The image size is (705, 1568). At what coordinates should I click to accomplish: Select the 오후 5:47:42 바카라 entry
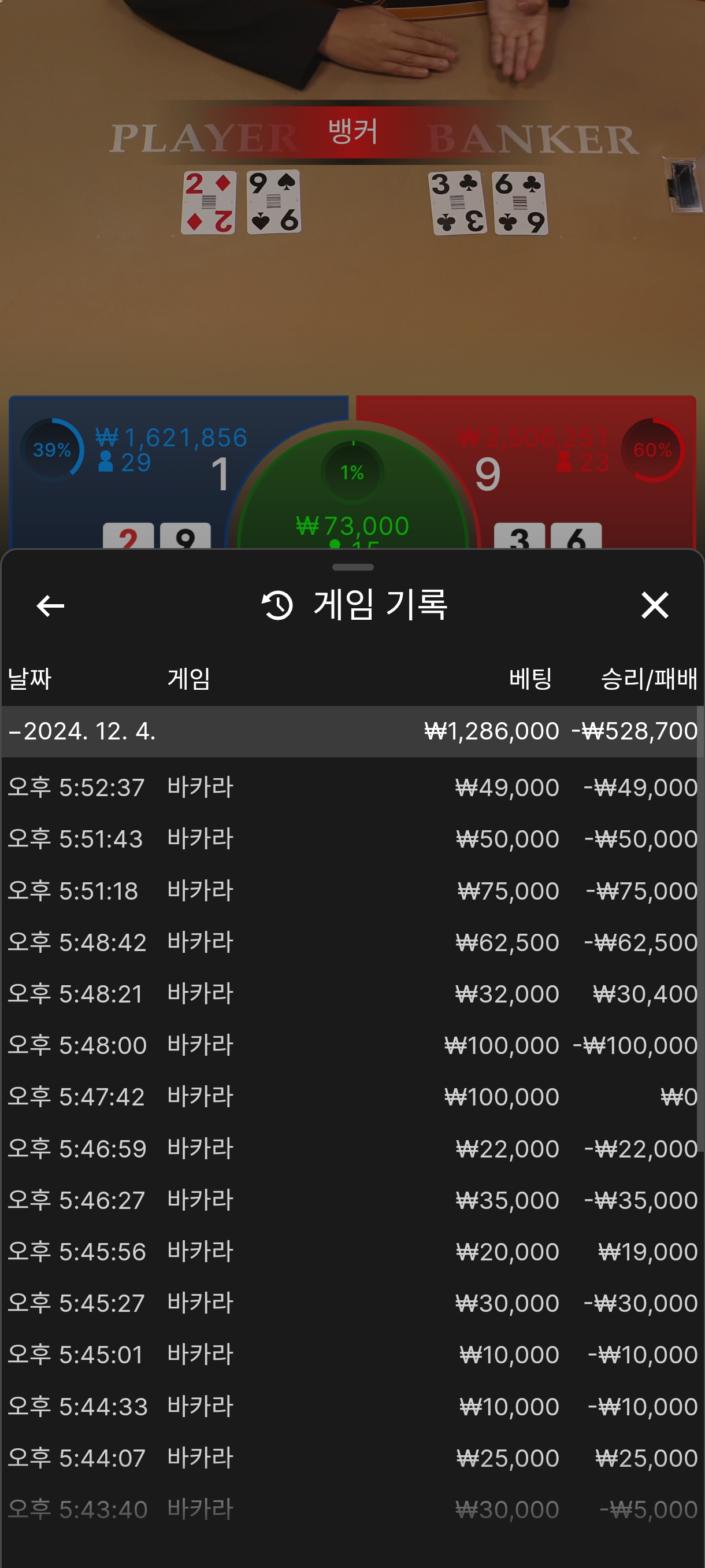coord(352,1096)
